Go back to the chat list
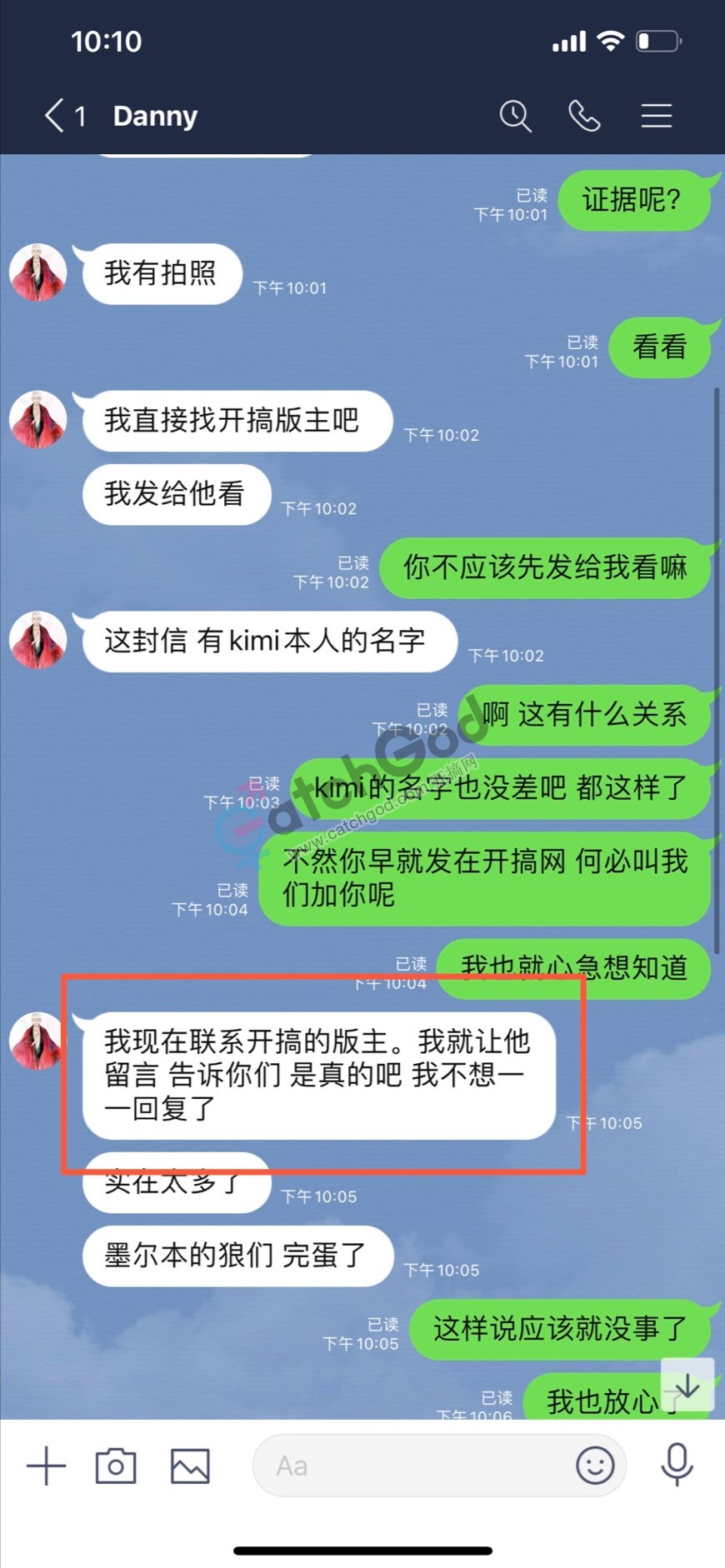The width and height of the screenshot is (725, 1568). click(55, 116)
